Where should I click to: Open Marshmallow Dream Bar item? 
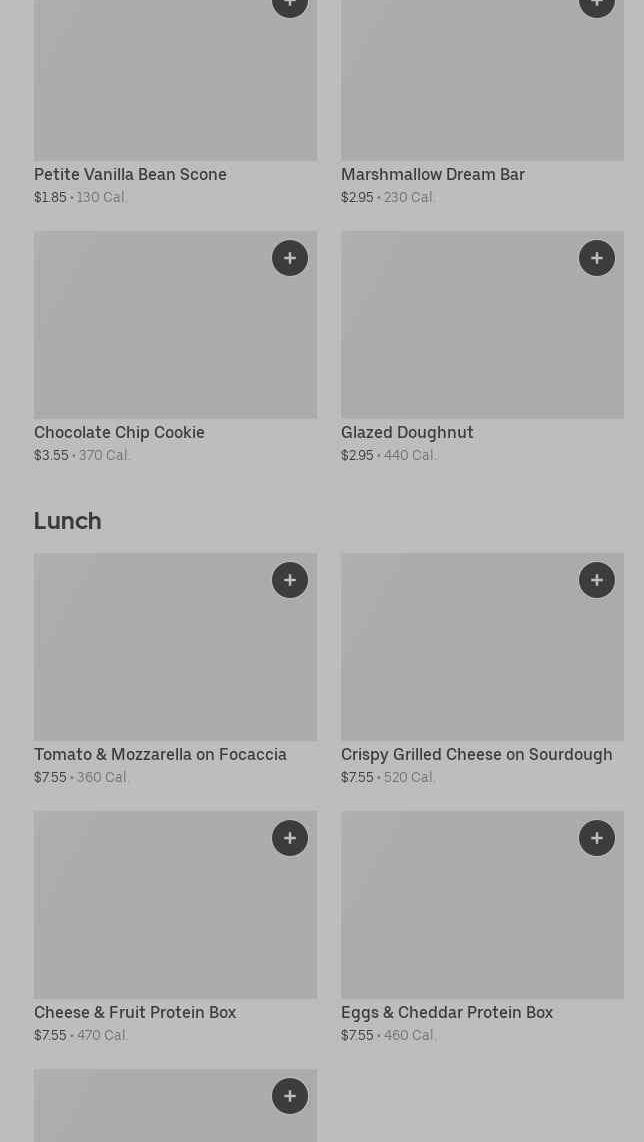coord(432,175)
